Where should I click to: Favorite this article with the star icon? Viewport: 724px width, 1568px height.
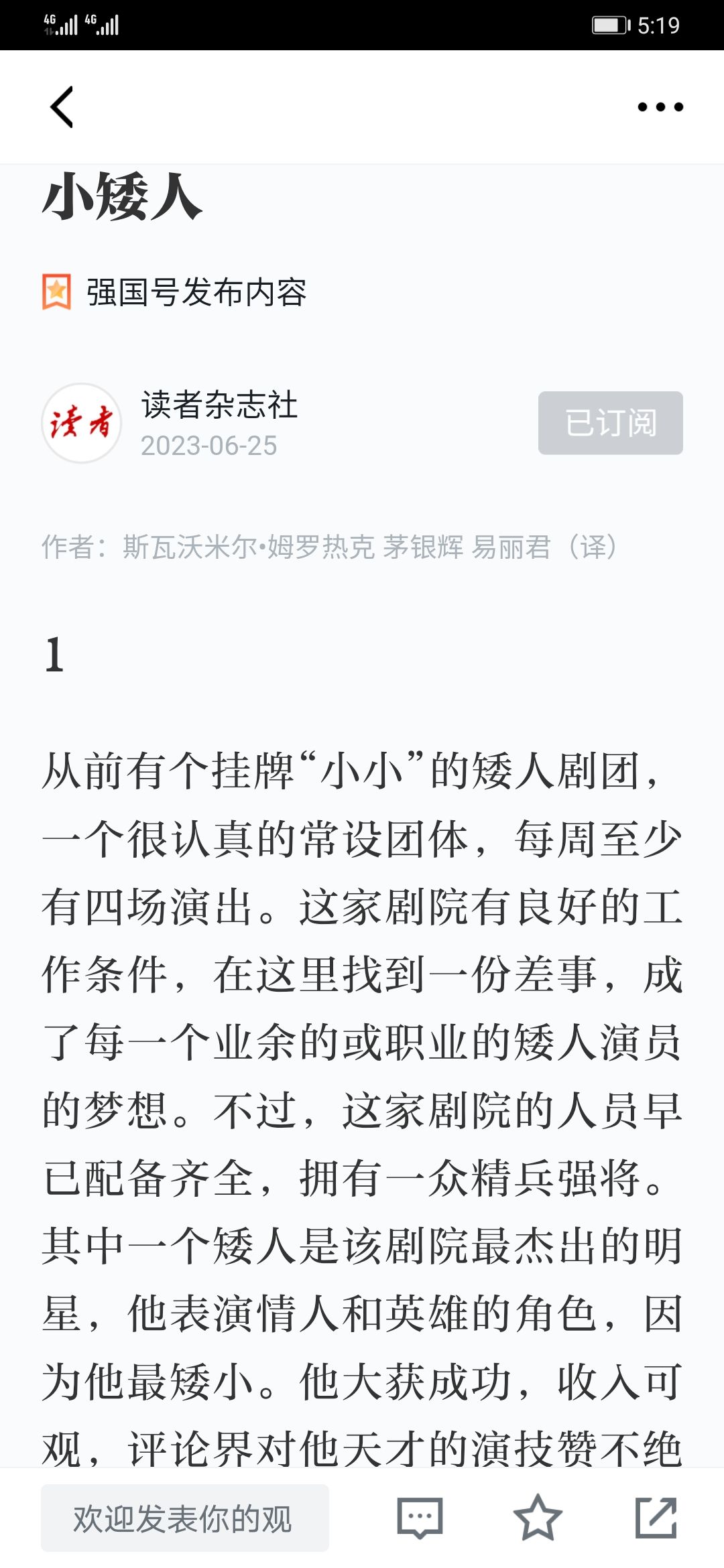click(538, 1518)
